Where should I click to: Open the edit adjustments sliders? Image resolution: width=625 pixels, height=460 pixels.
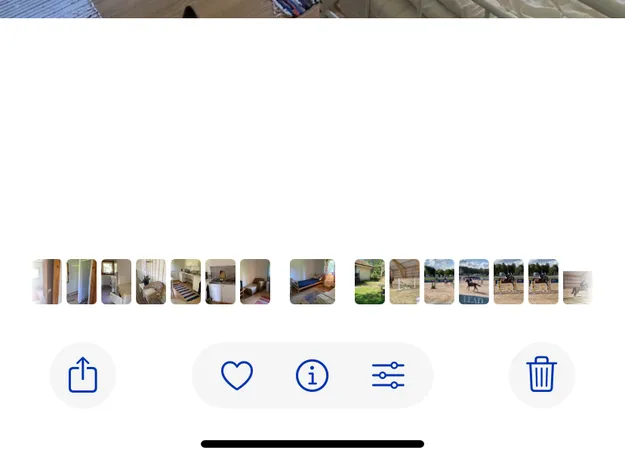coord(388,376)
